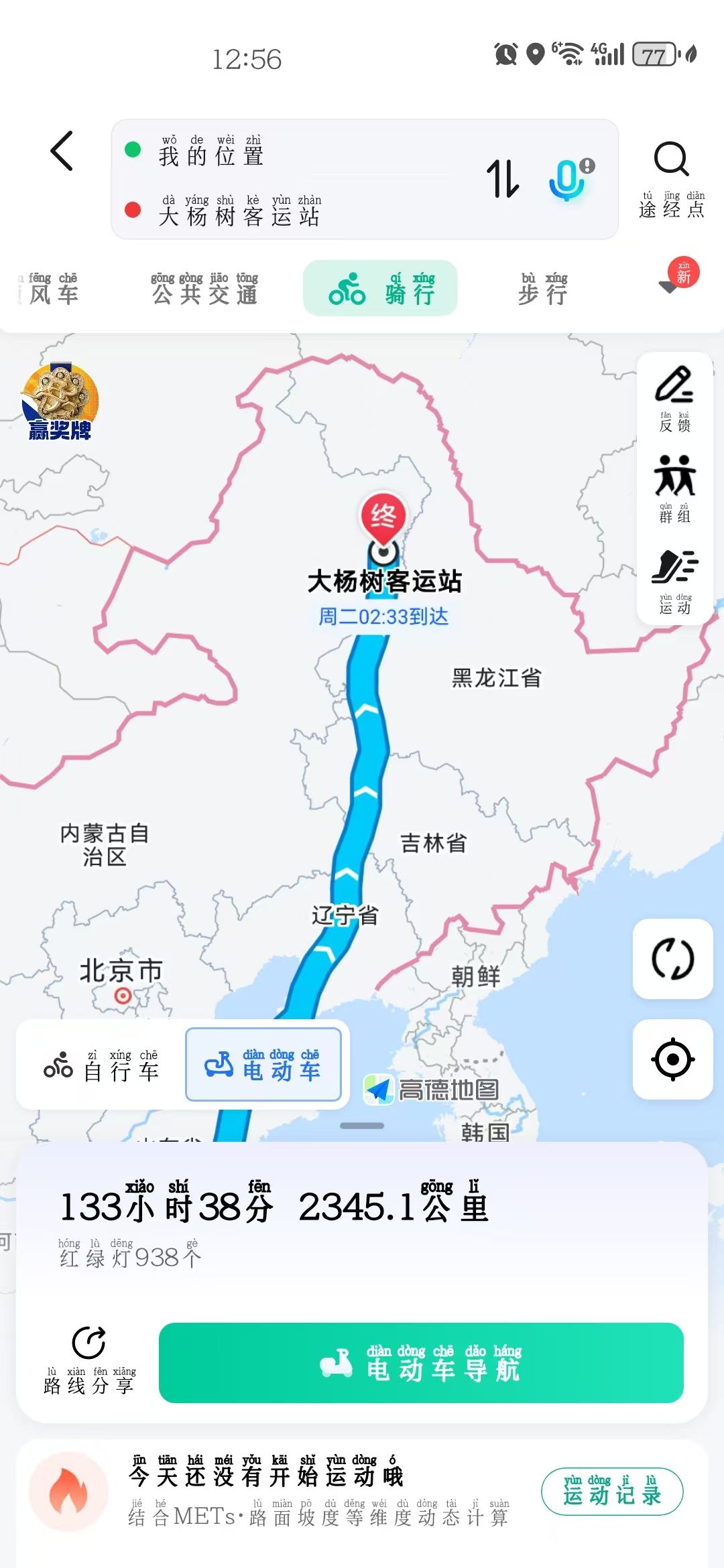Image resolution: width=724 pixels, height=1568 pixels.
Task: Expand more travel modes dropdown
Action: click(x=670, y=287)
